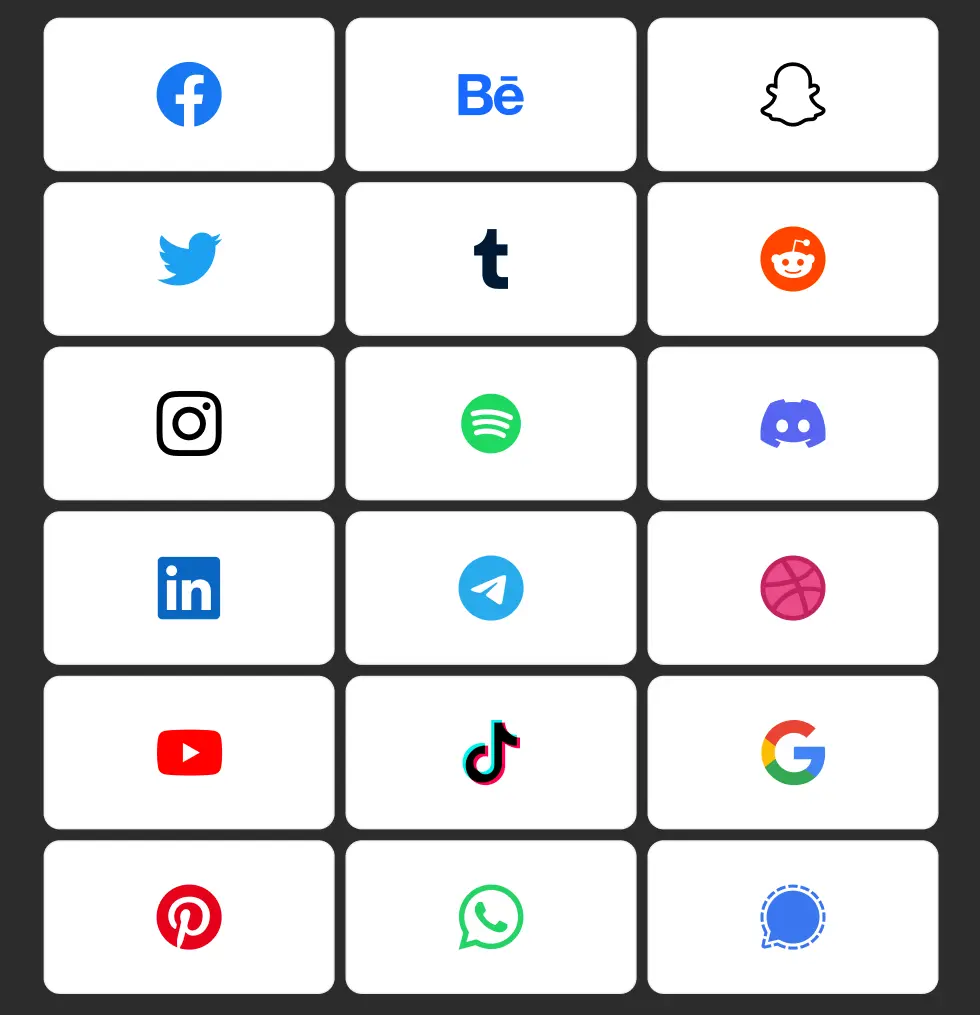Screen dimensions: 980x1015
Task: Click the Pinterest icon
Action: tap(189, 916)
